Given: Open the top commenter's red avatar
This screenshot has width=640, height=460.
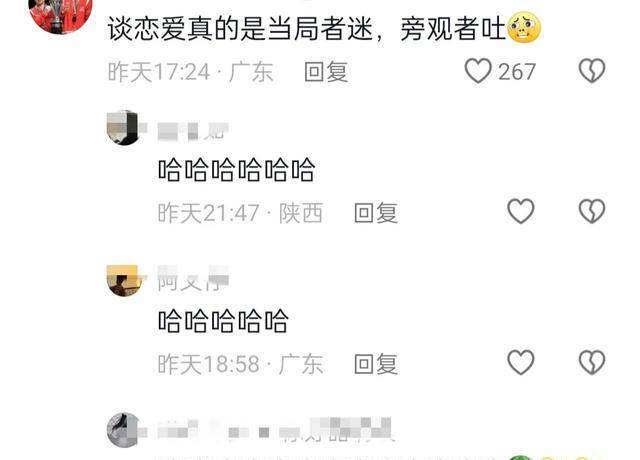Looking at the screenshot, I should pos(60,12).
